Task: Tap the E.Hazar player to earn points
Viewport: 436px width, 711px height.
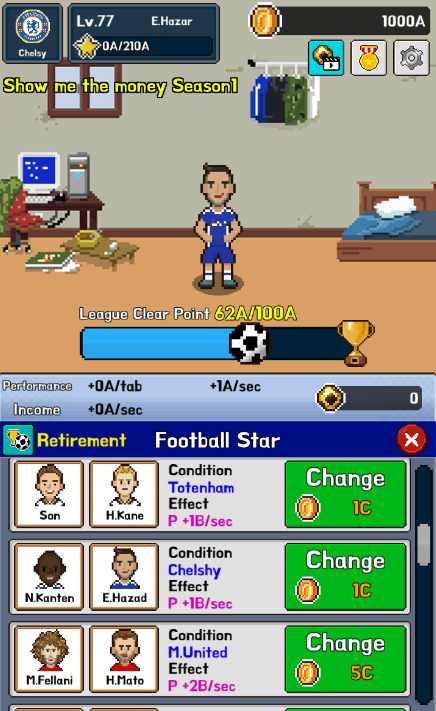Action: pyautogui.click(x=218, y=227)
